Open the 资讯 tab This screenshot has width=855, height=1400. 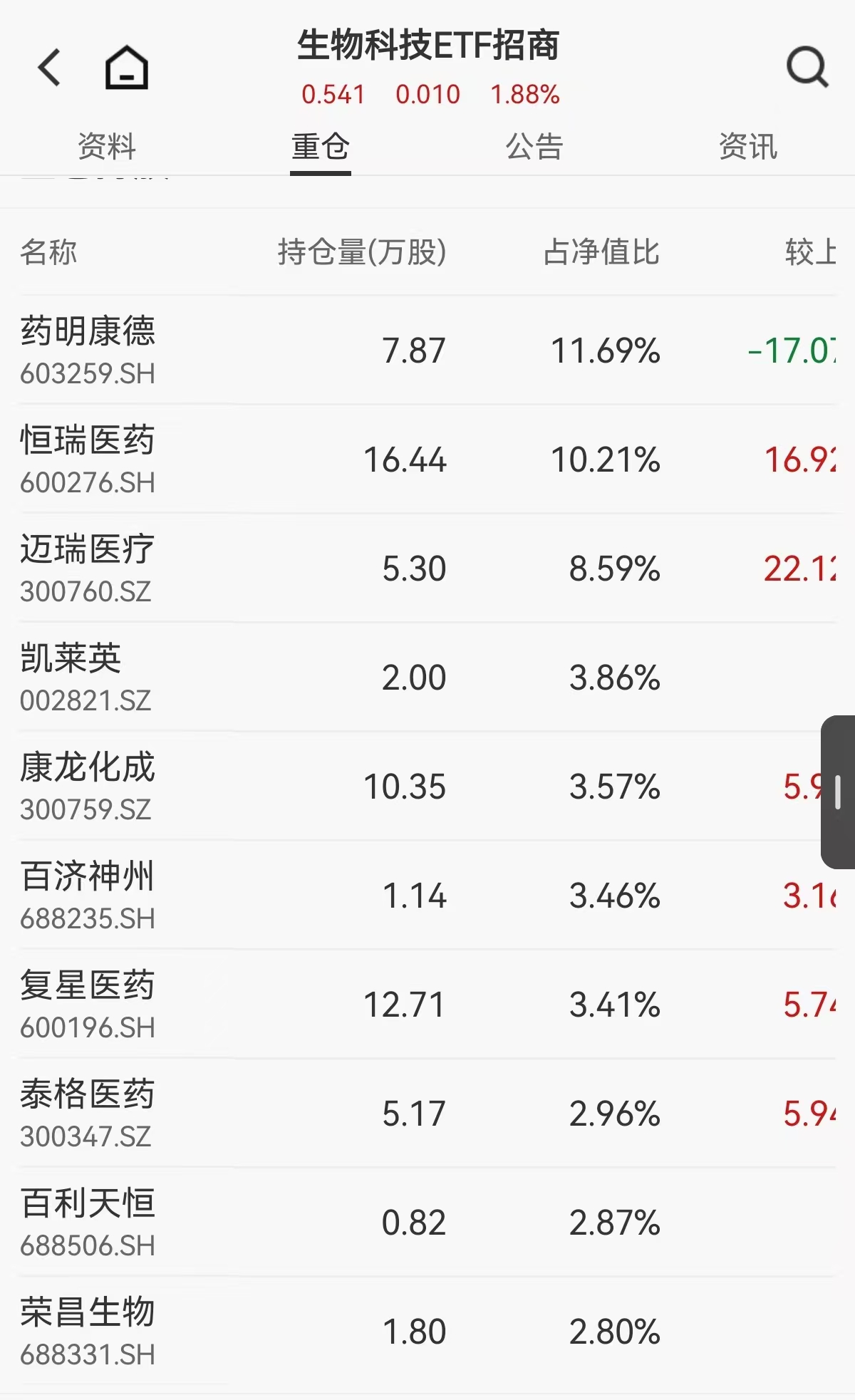coord(748,147)
